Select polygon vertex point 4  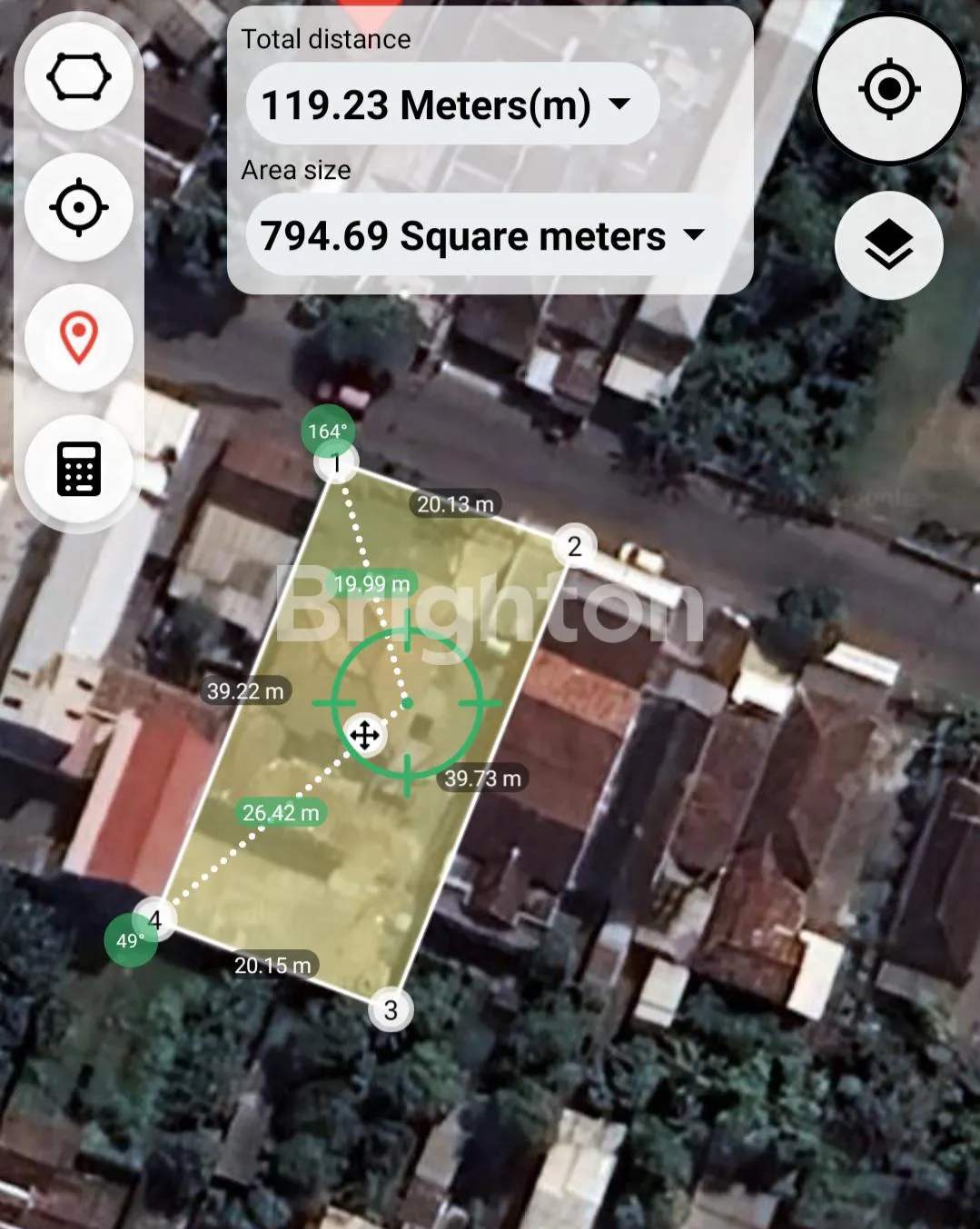point(155,919)
